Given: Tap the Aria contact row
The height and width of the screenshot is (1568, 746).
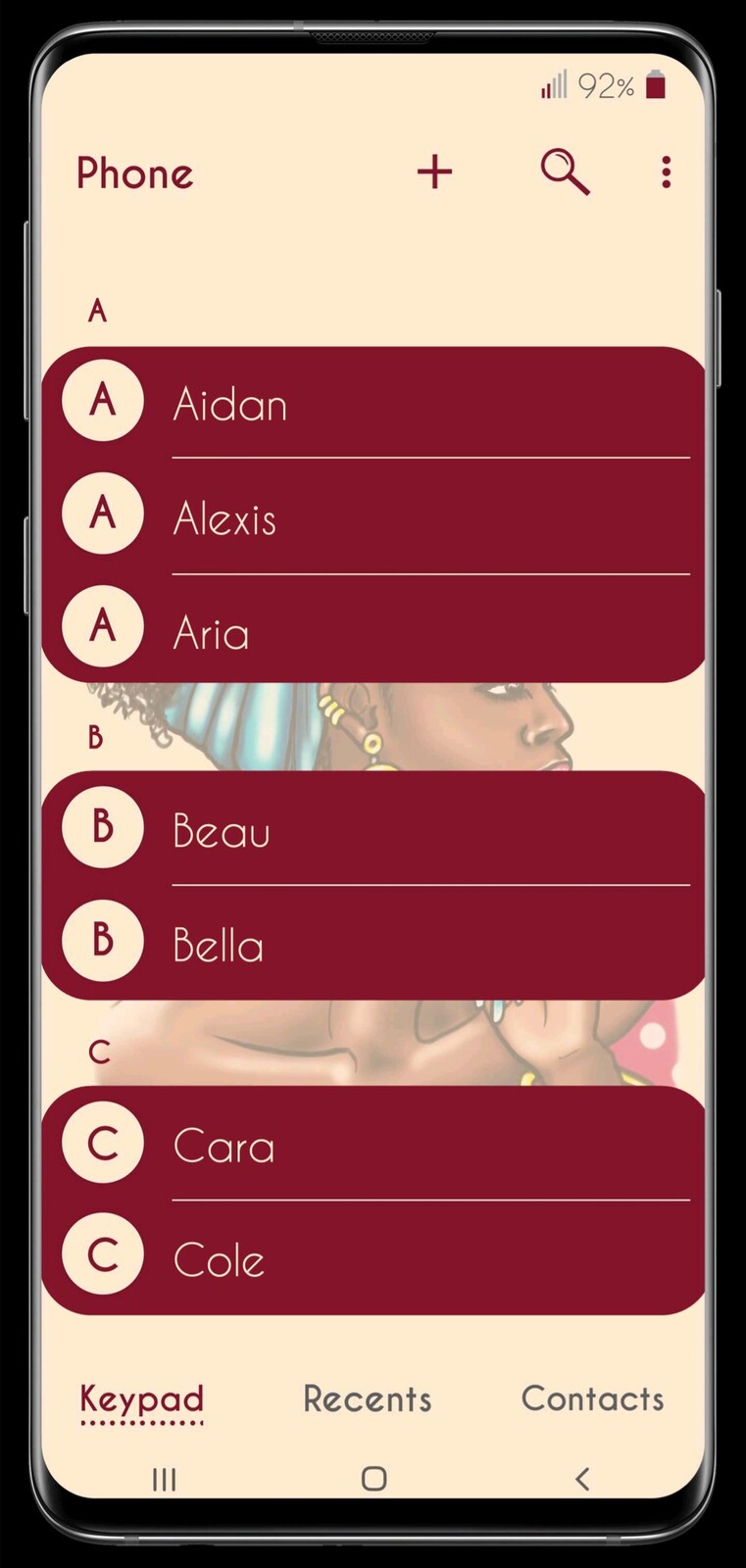Looking at the screenshot, I should [x=373, y=631].
